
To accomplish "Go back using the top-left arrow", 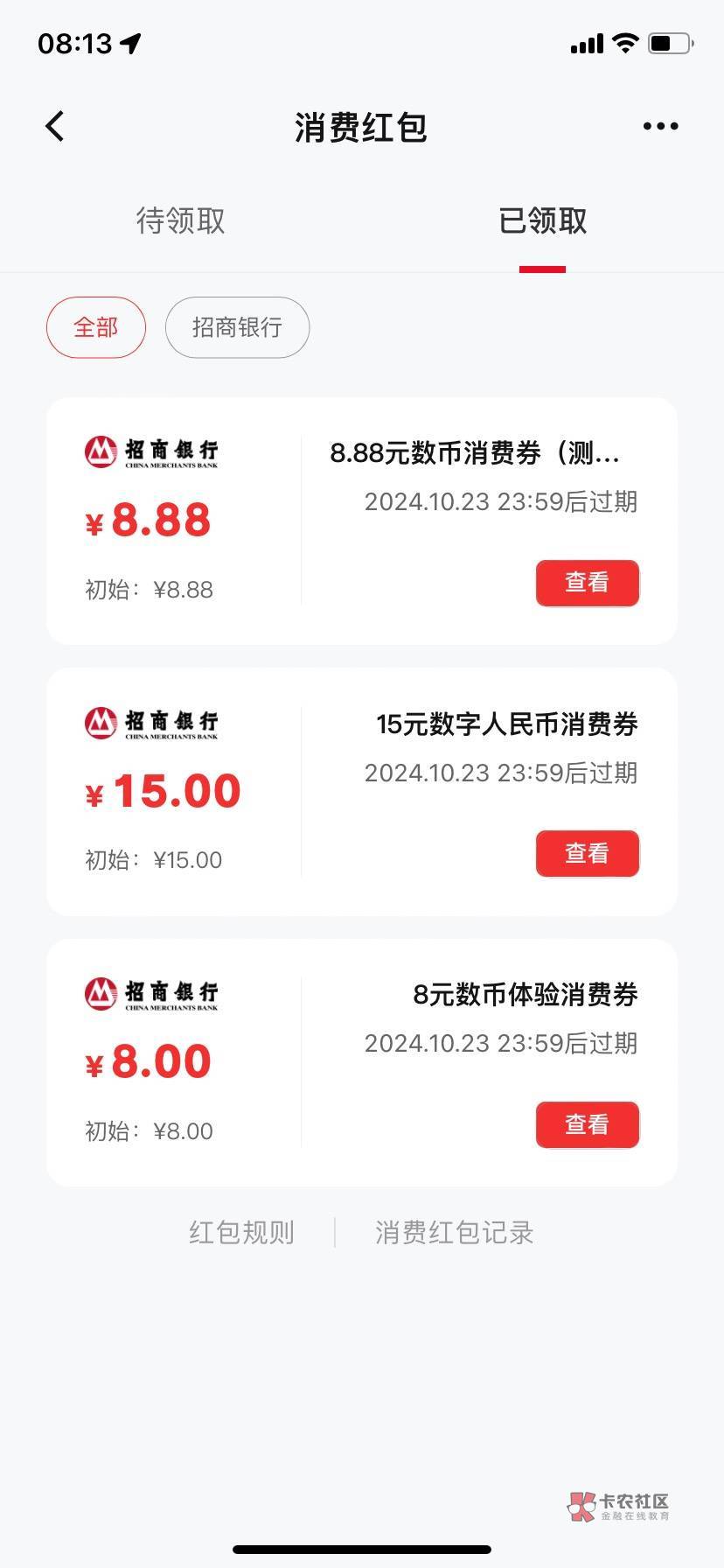I will (55, 126).
